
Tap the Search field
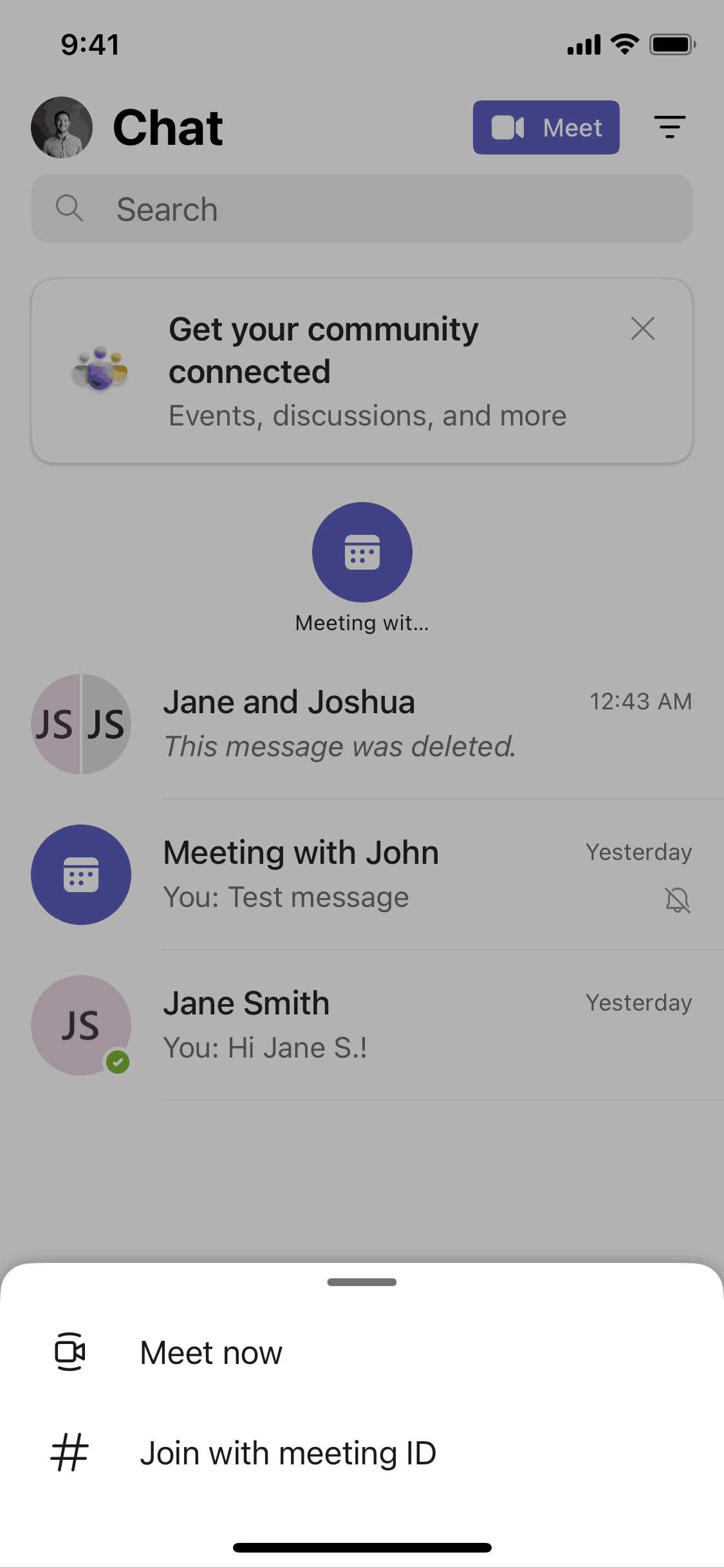click(x=362, y=209)
